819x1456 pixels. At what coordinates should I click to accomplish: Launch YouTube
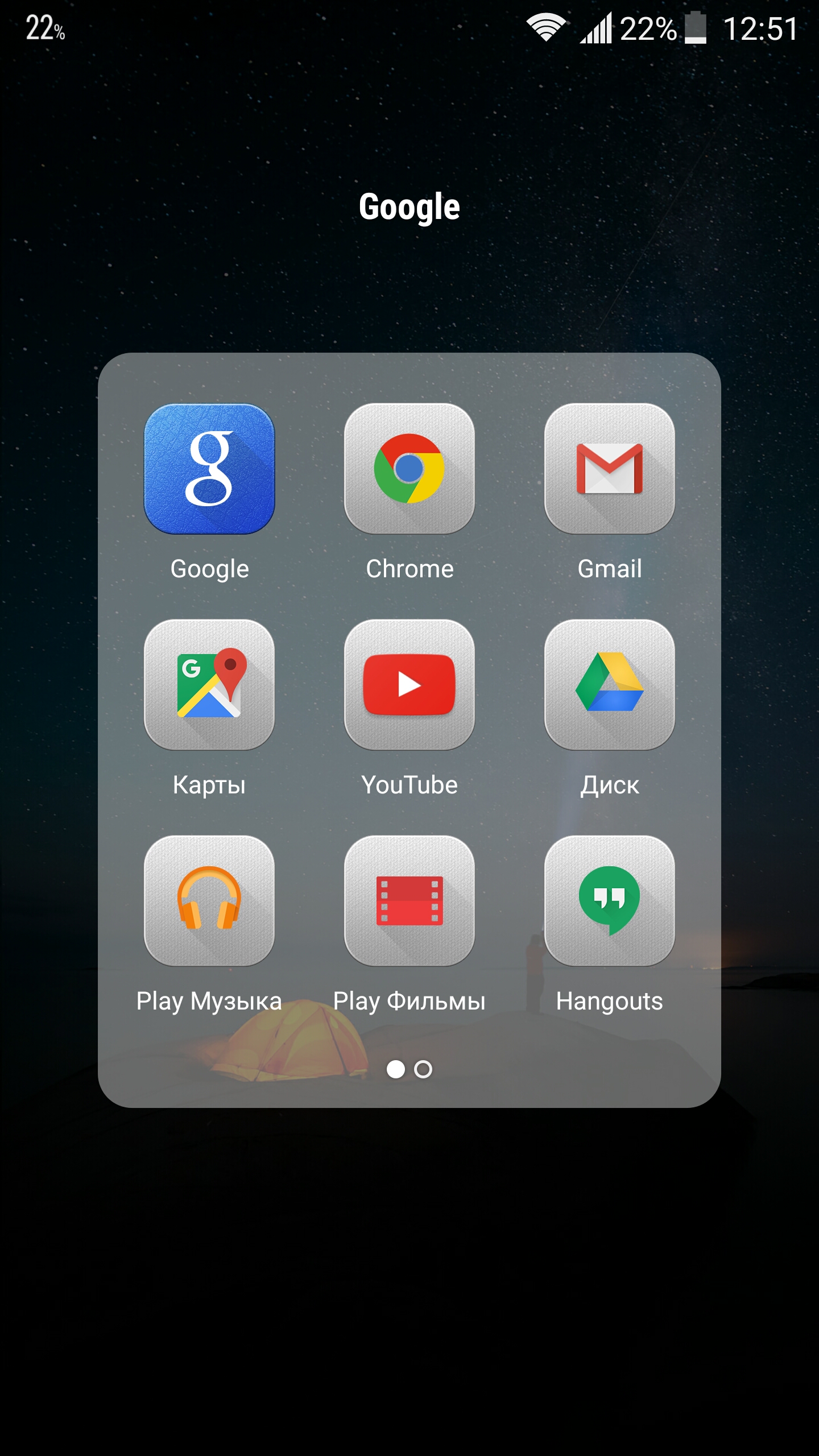click(x=409, y=685)
